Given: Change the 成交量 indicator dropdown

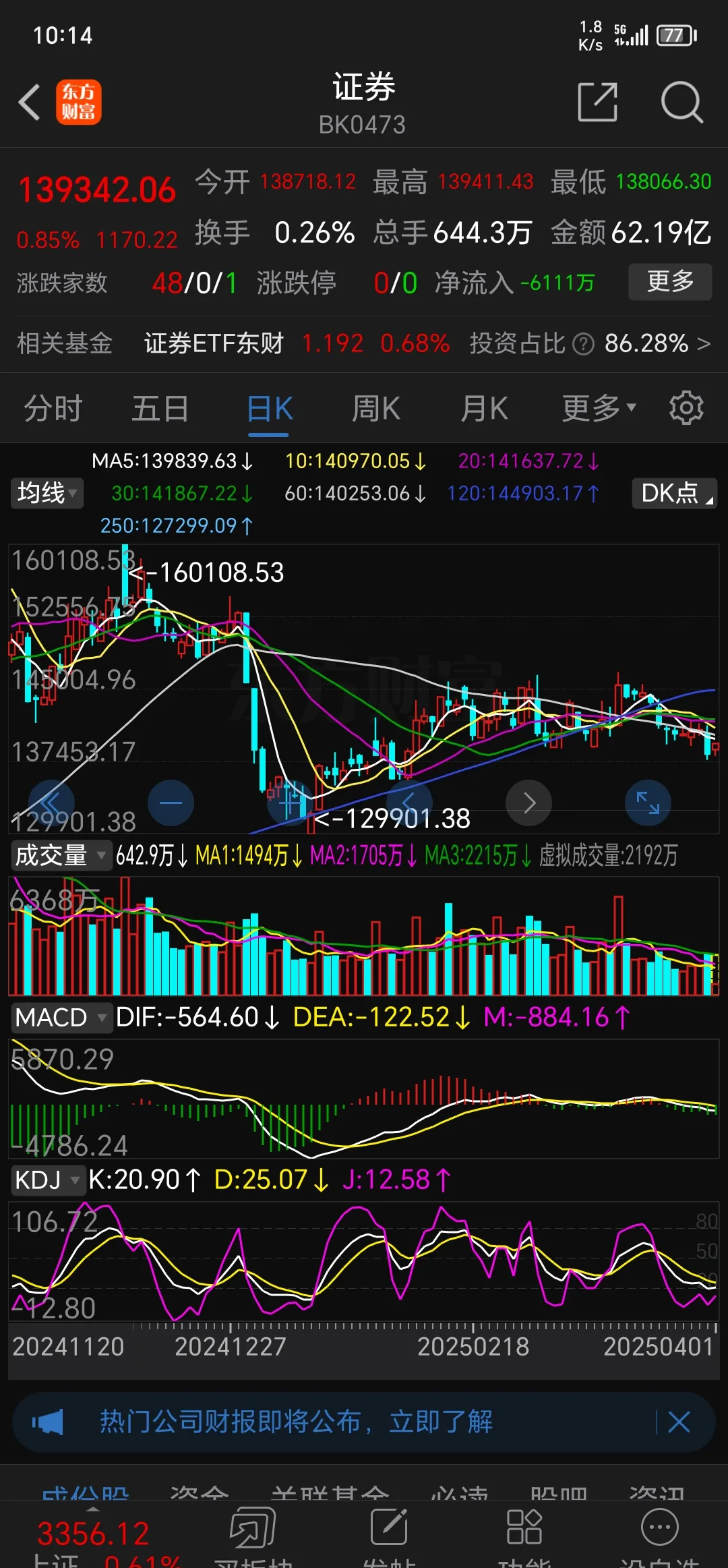Looking at the screenshot, I should pos(59,855).
